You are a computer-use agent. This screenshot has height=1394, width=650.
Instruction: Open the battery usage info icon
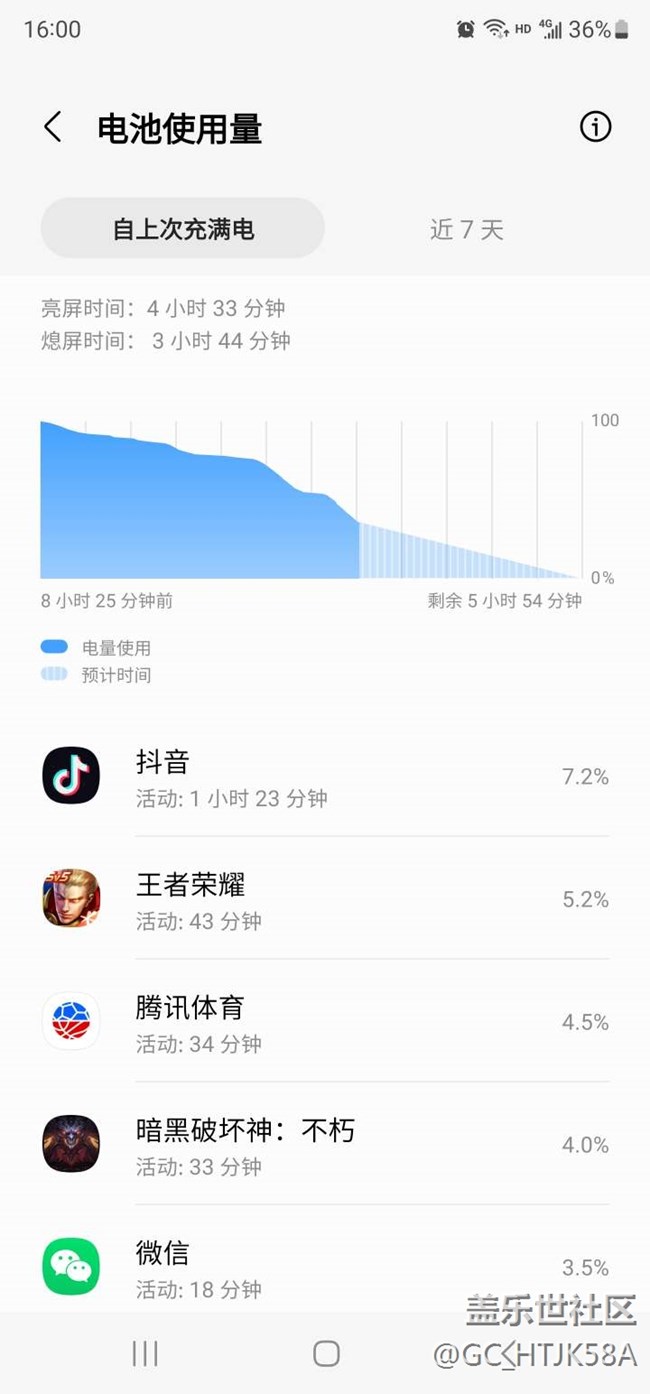595,127
